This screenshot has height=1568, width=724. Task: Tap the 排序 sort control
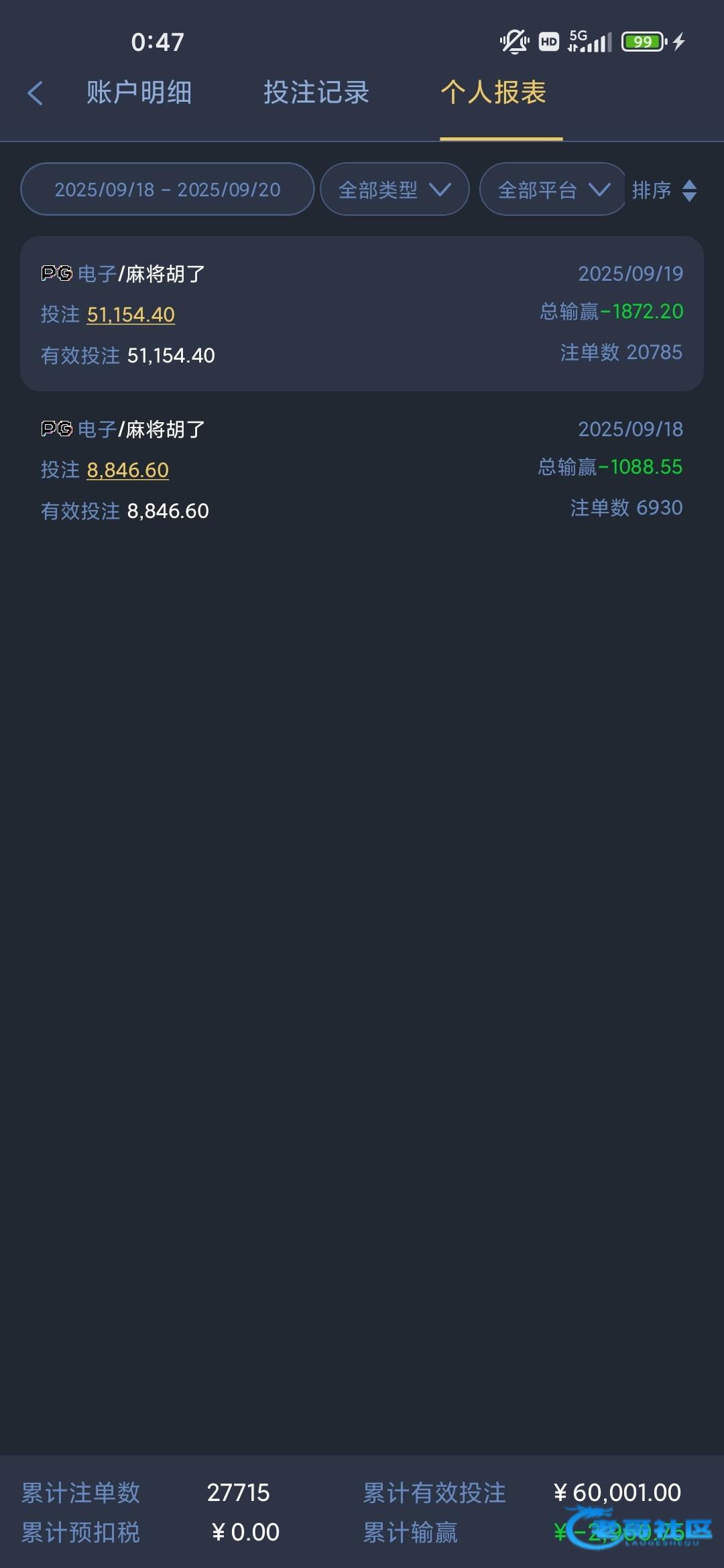tap(664, 190)
